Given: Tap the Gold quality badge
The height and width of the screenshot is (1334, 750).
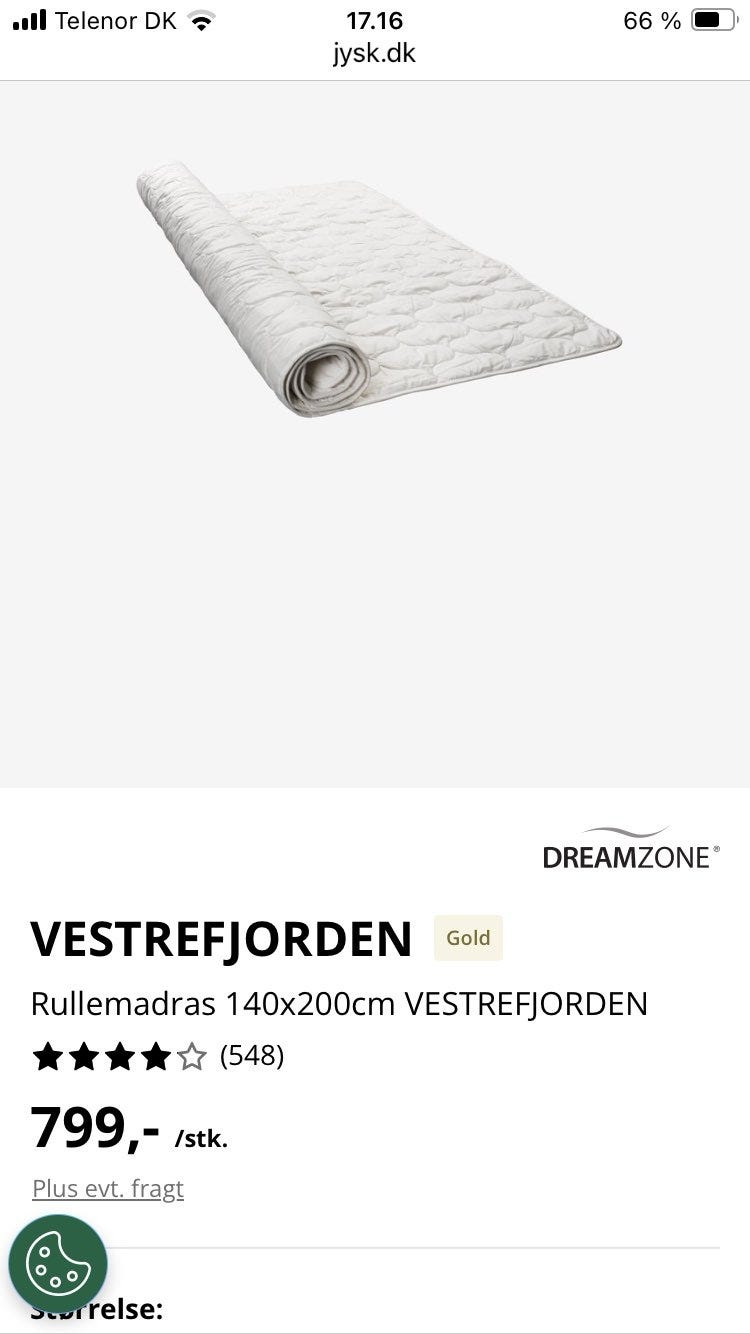Looking at the screenshot, I should click(468, 937).
